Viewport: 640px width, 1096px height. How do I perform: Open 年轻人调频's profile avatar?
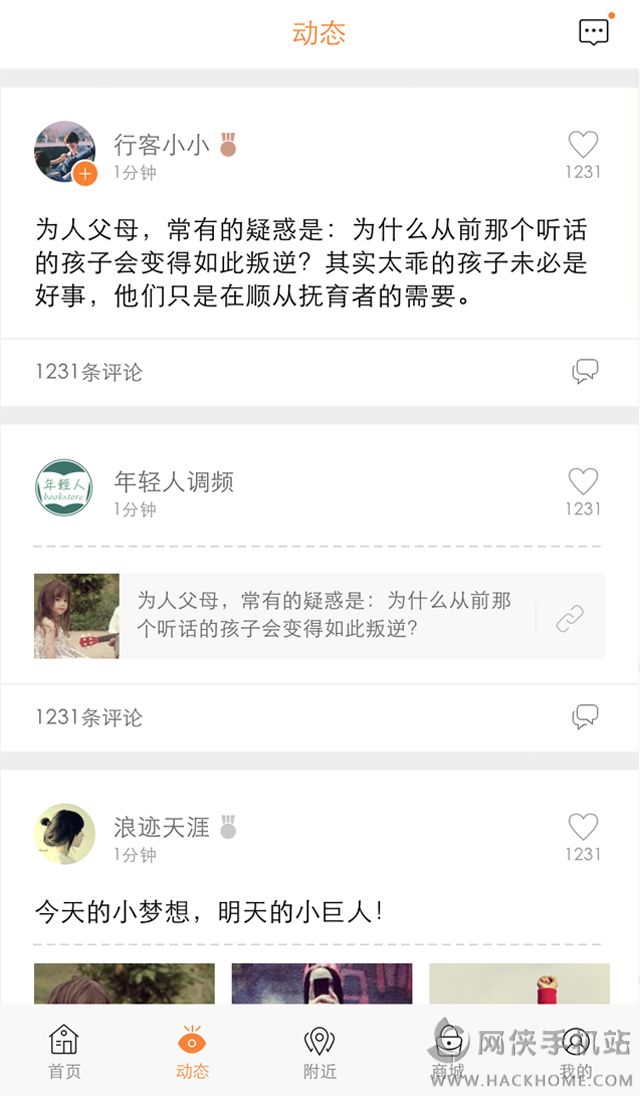point(64,488)
